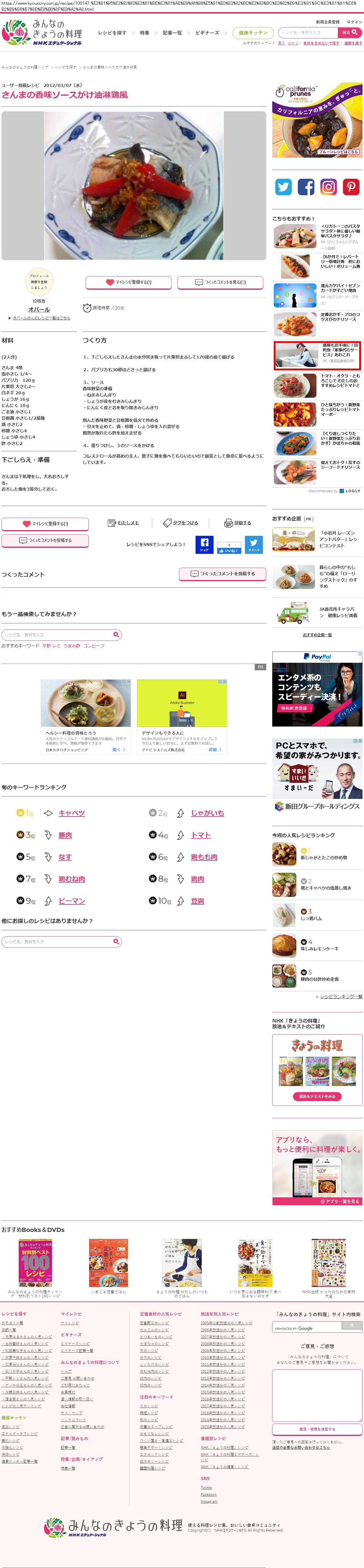Open ranked recipe 新じゃがとたこの炒め物

click(324, 858)
